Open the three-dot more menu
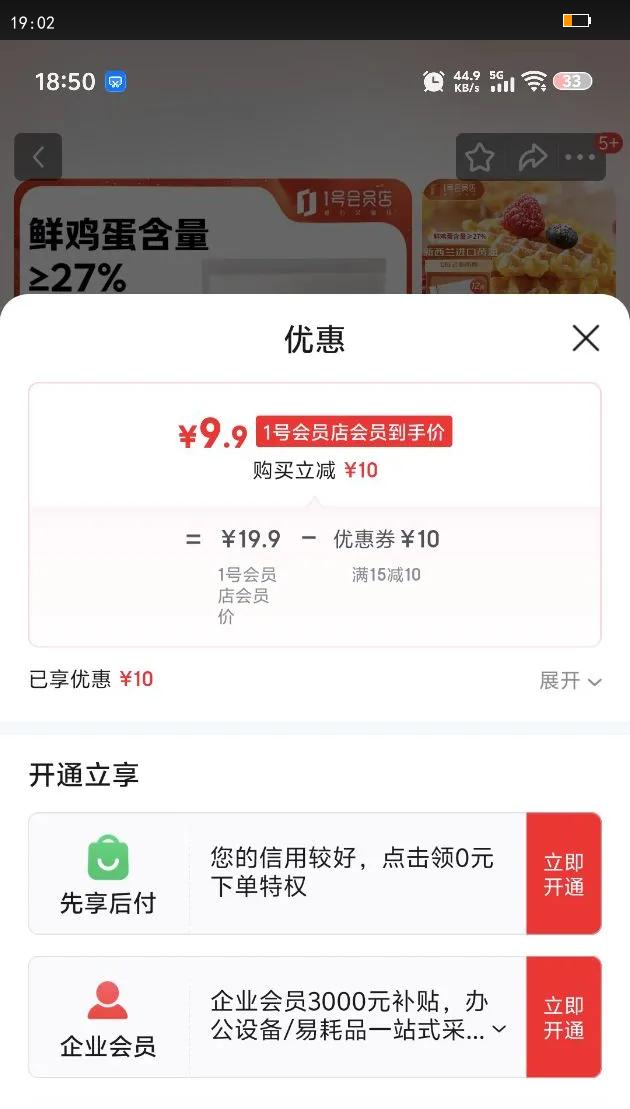The height and width of the screenshot is (1109, 630). point(580,157)
